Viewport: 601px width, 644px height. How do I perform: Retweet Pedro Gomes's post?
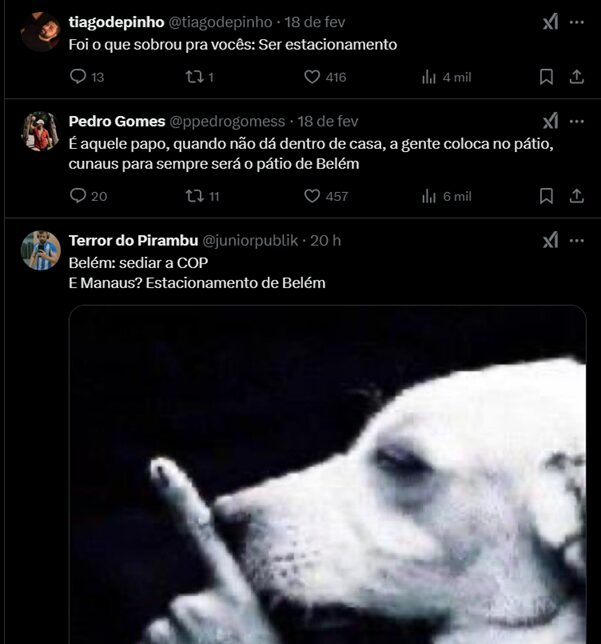pos(195,196)
